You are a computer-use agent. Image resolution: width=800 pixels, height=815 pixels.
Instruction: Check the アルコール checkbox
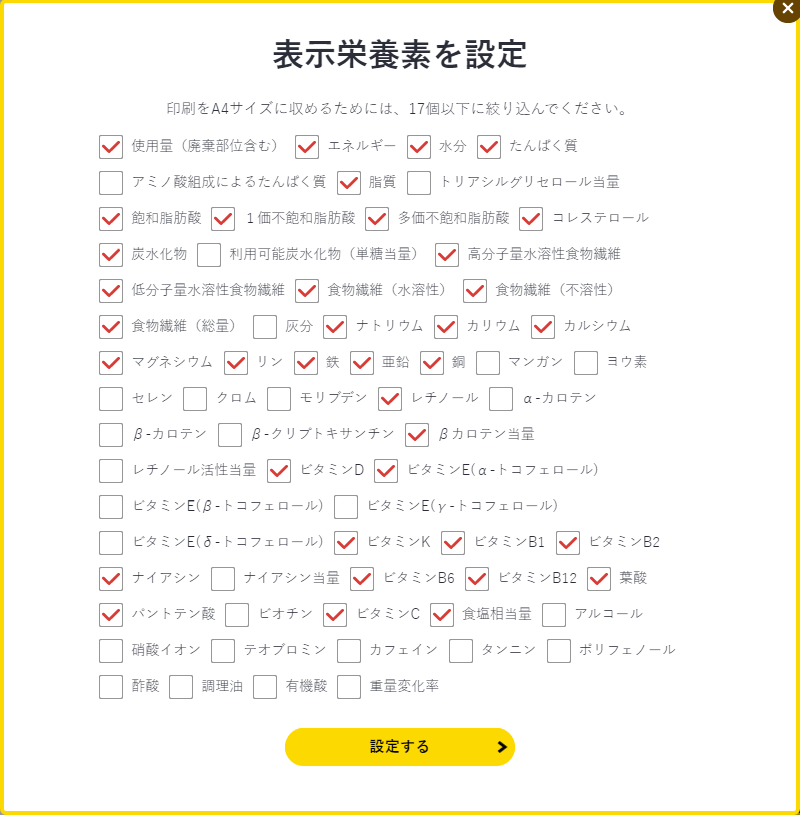554,614
